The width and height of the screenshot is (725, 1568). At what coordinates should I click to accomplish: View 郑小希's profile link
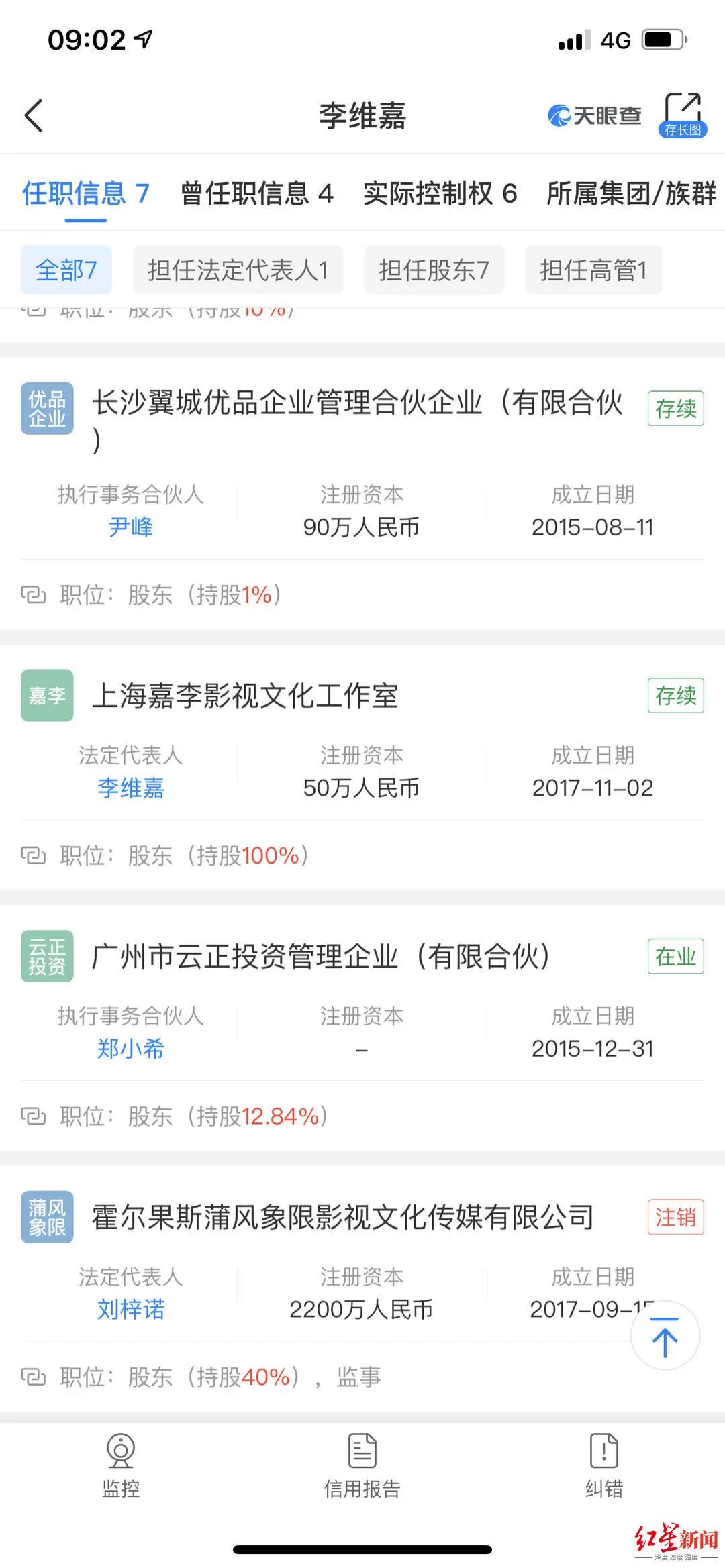click(x=131, y=1049)
